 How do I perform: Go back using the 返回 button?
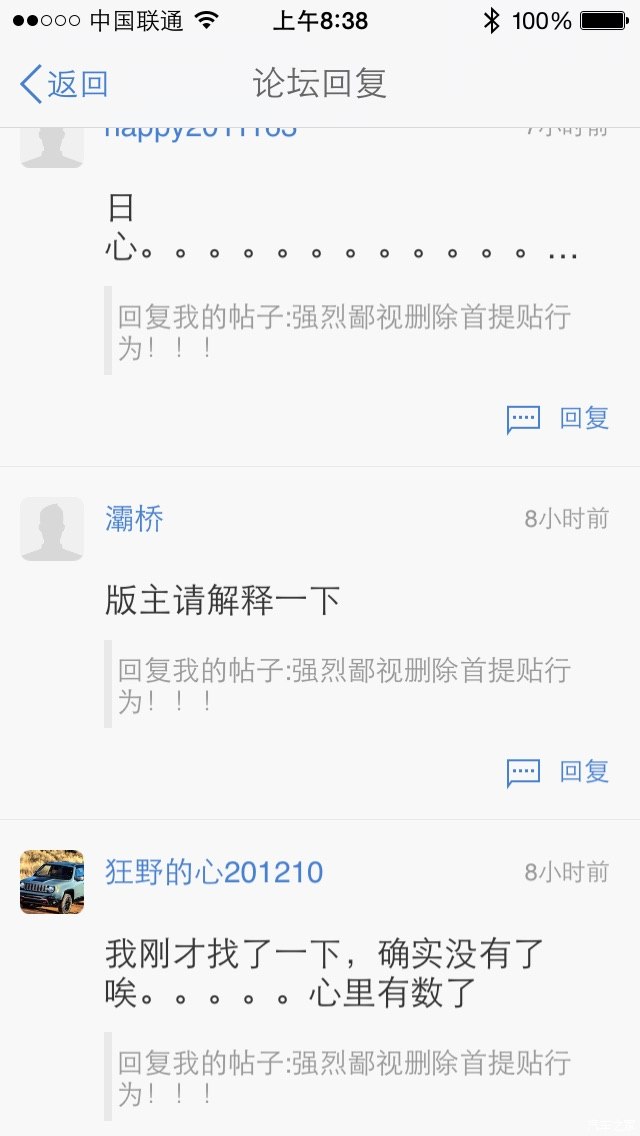(64, 84)
